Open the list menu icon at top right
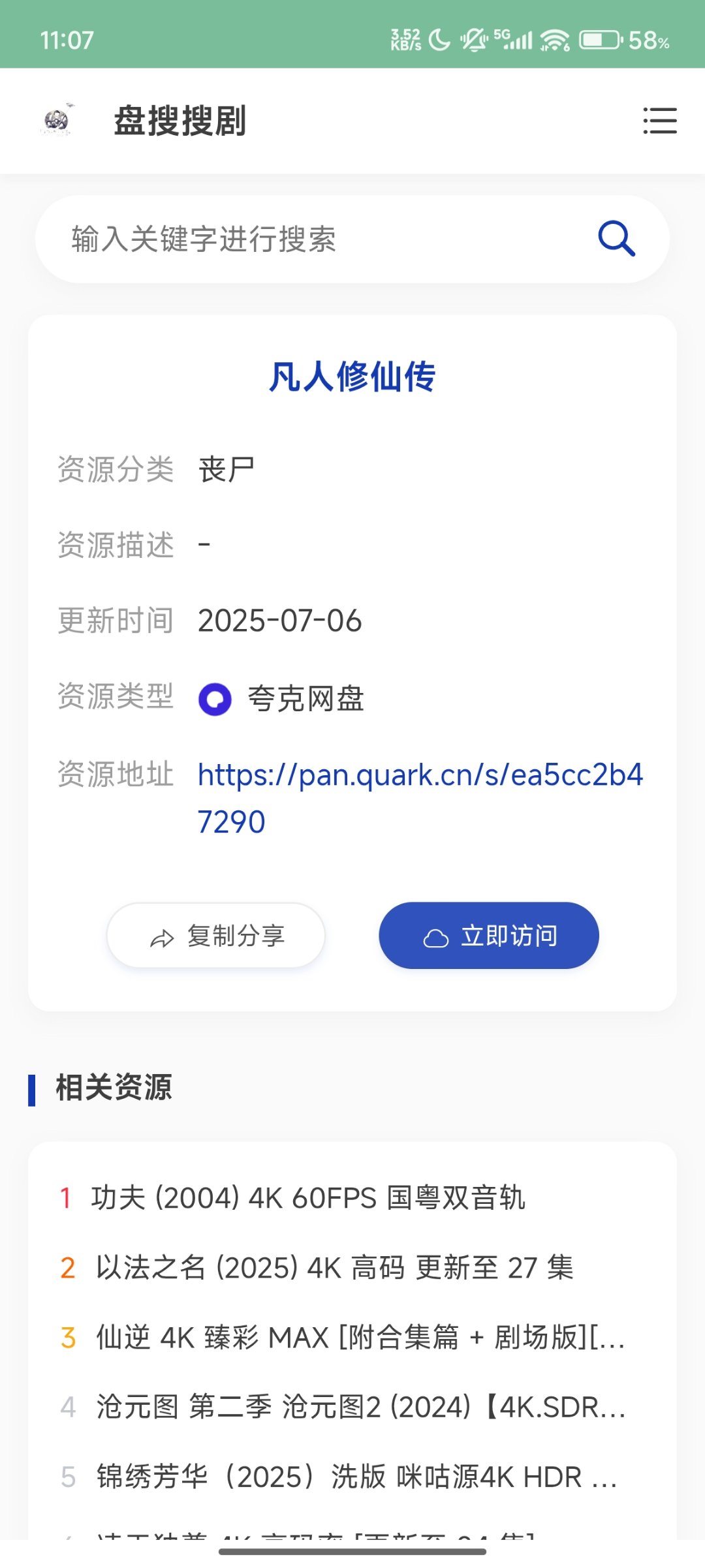Screen dimensions: 705x1568 pos(660,121)
